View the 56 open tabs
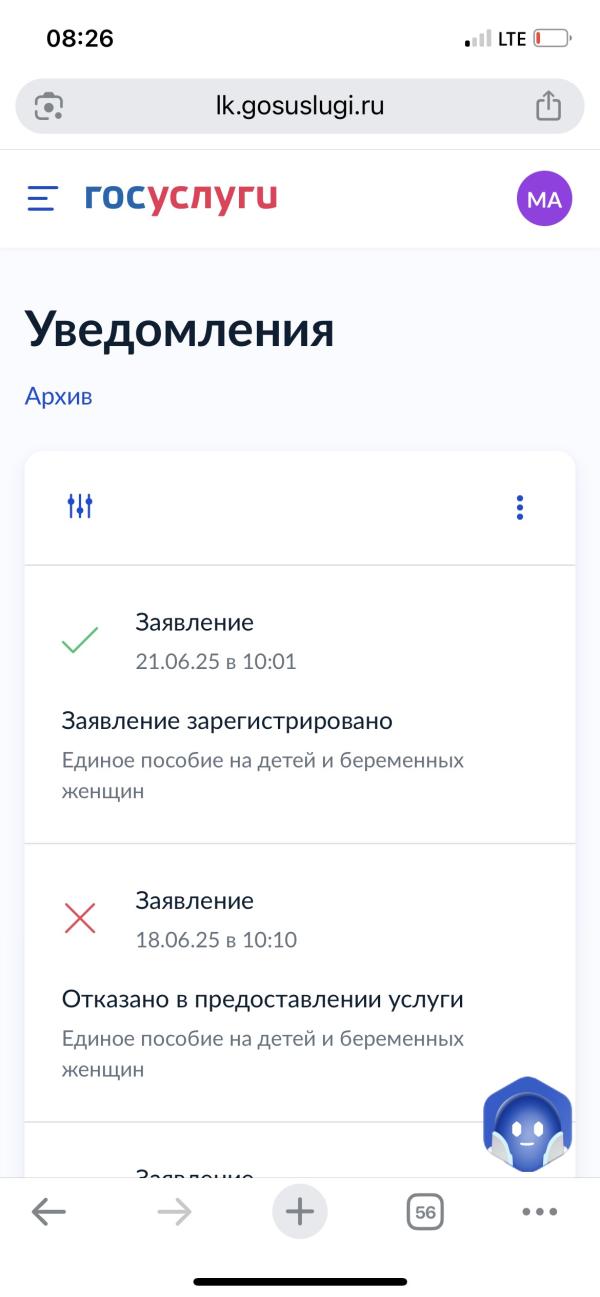This screenshot has width=600, height=1297. click(x=425, y=1212)
